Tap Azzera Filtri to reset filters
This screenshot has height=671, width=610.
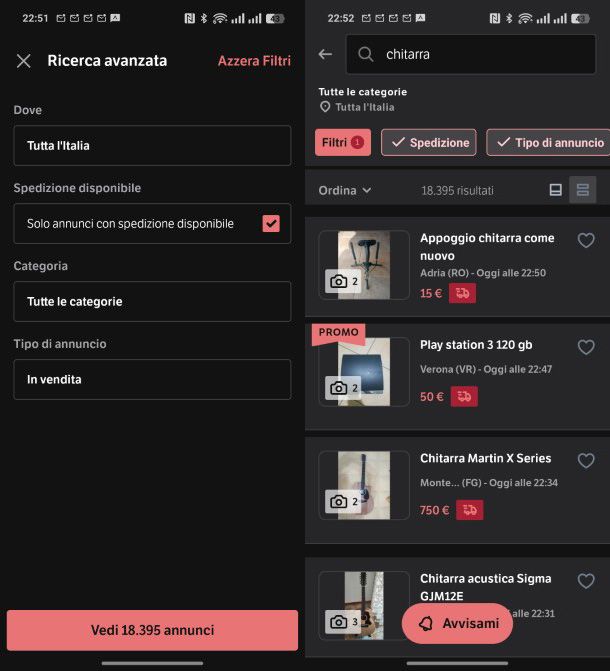254,61
